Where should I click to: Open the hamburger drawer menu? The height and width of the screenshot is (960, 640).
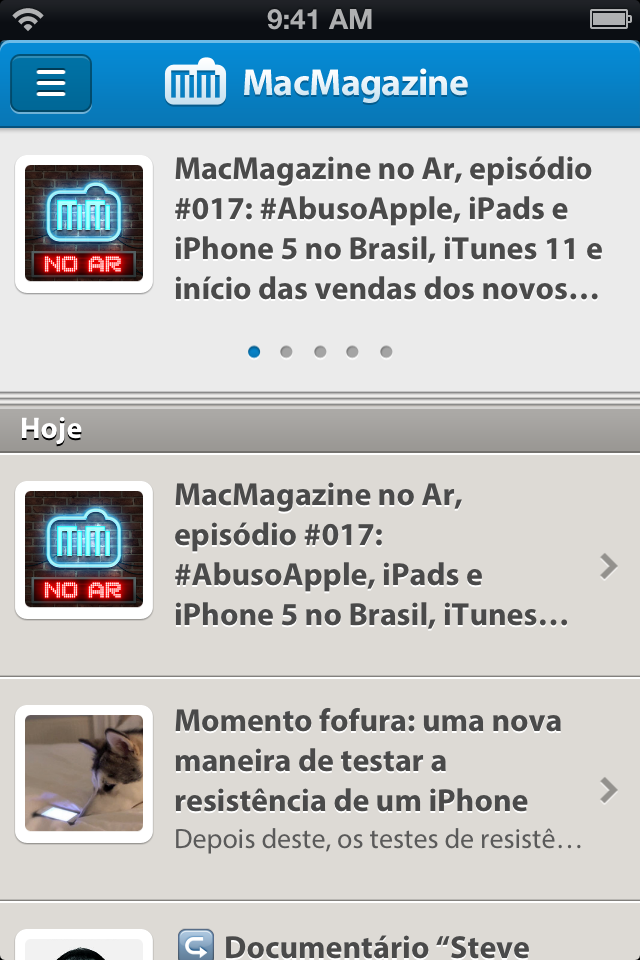tap(51, 83)
